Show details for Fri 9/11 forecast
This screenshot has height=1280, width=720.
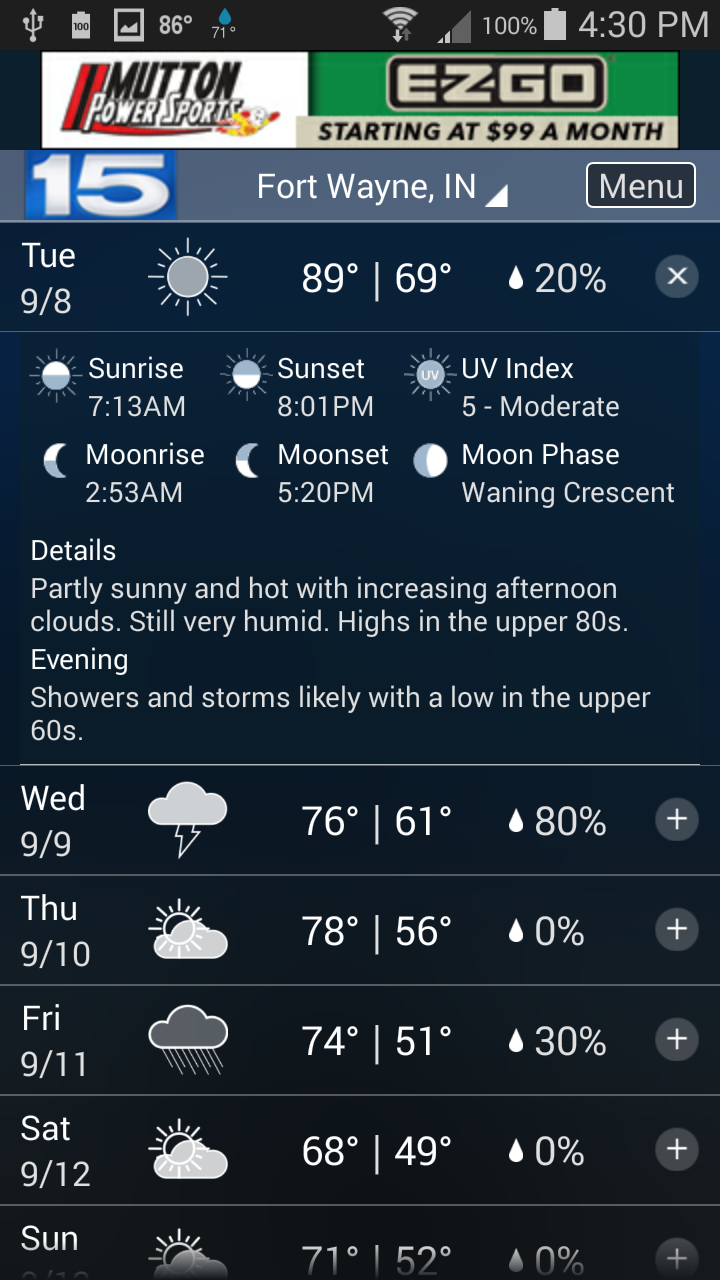coord(677,1040)
